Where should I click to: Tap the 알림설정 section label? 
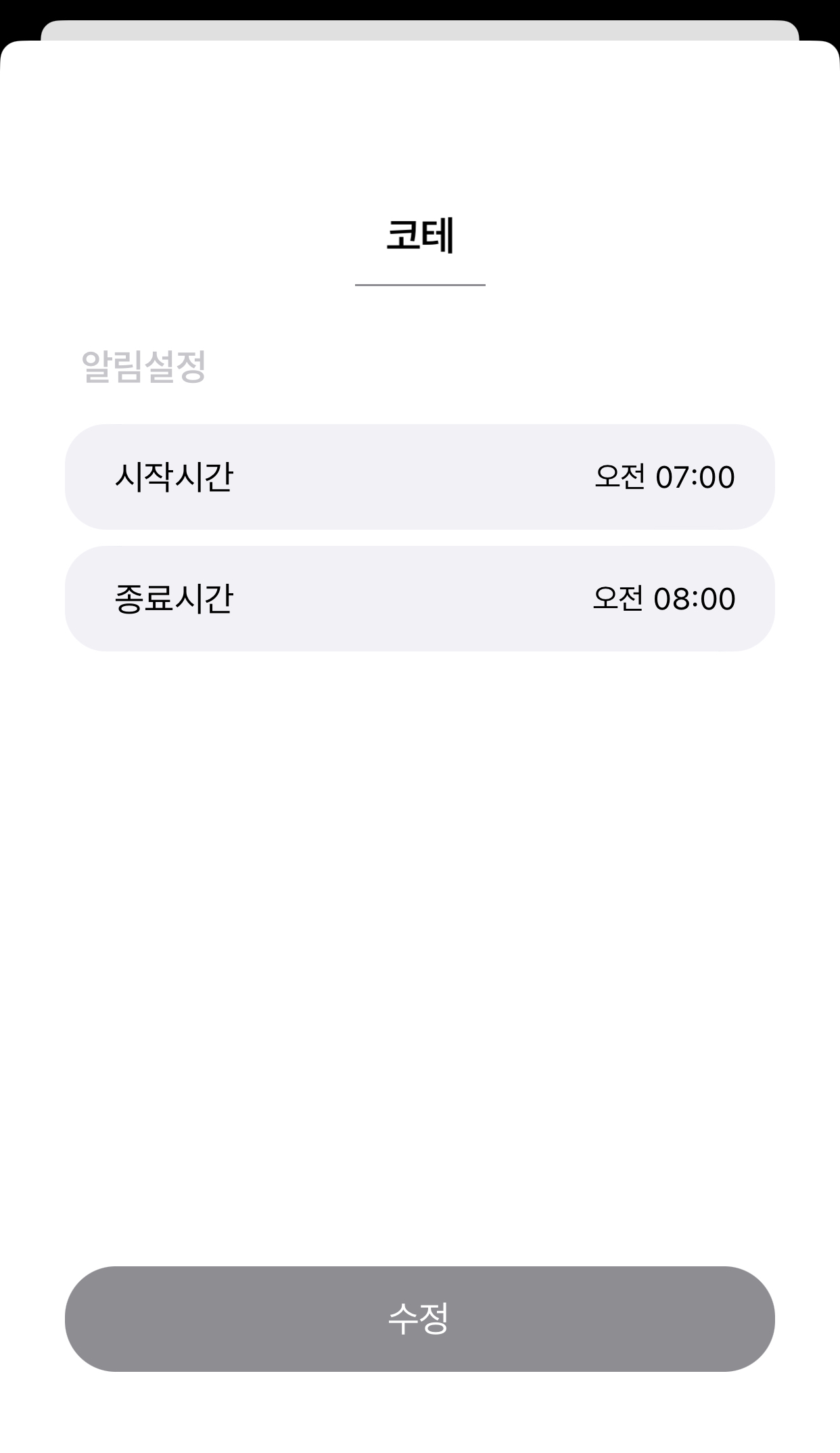tap(144, 364)
